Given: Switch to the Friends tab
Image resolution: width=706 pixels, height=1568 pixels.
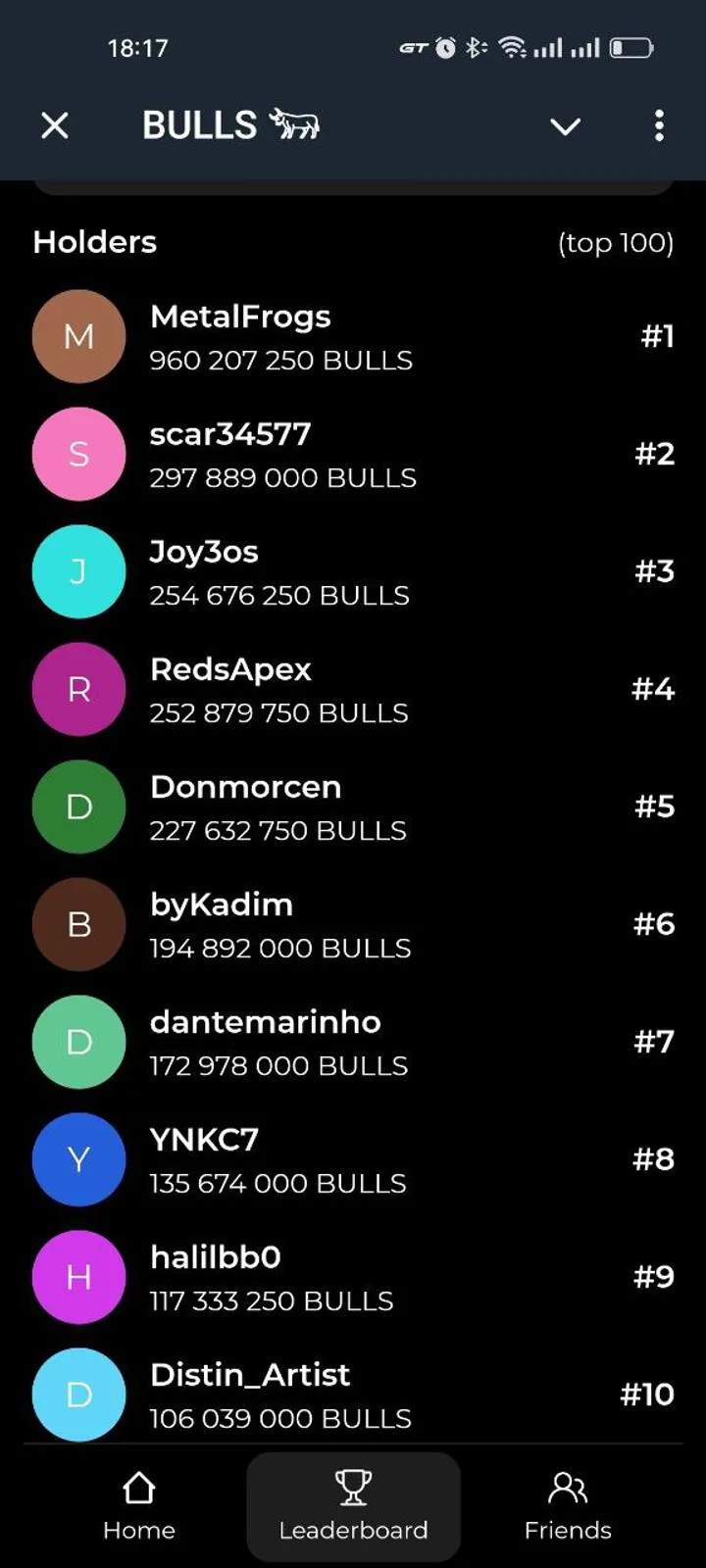Looking at the screenshot, I should click(x=567, y=1506).
